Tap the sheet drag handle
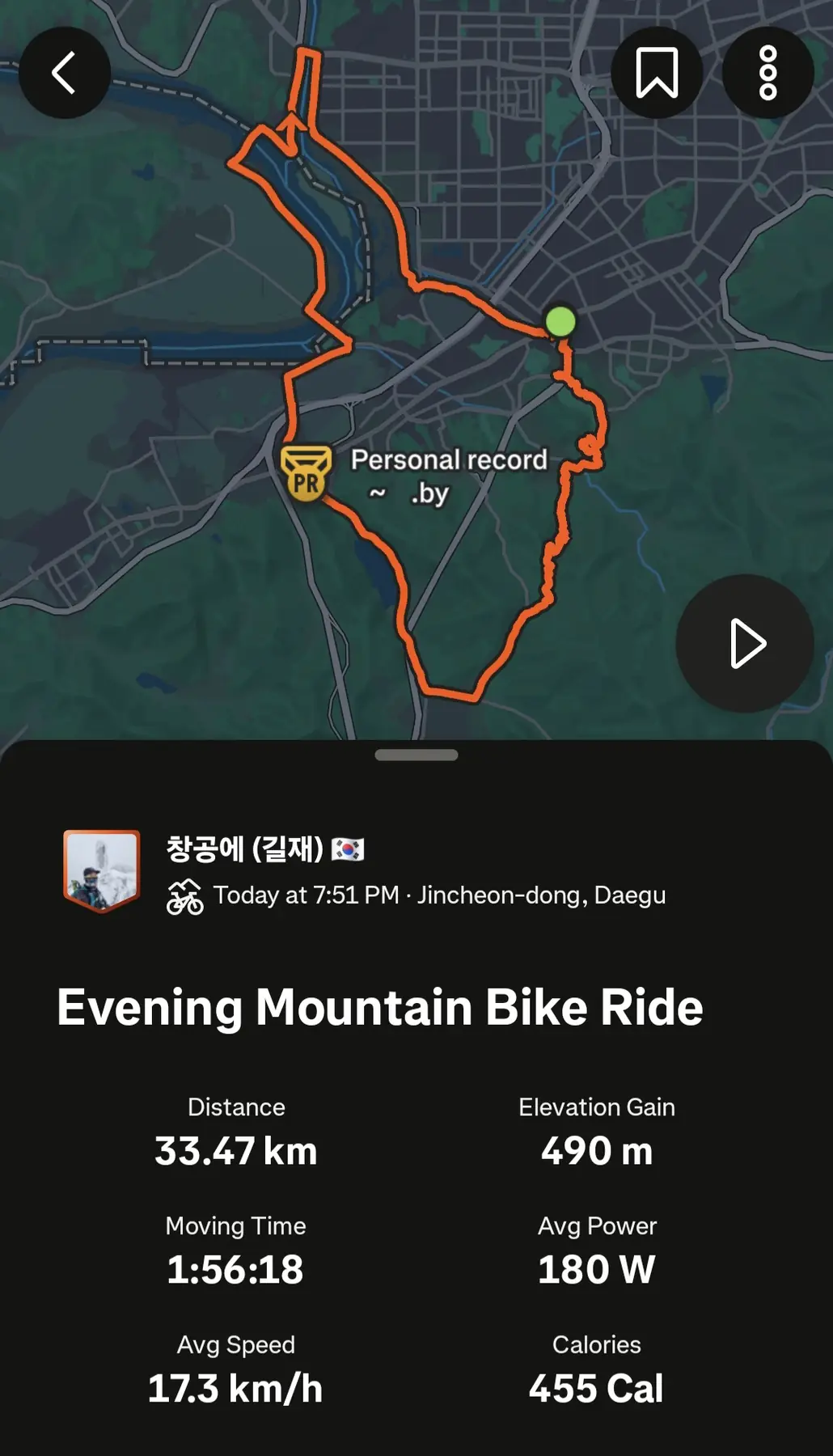Image resolution: width=833 pixels, height=1456 pixels. coord(416,755)
